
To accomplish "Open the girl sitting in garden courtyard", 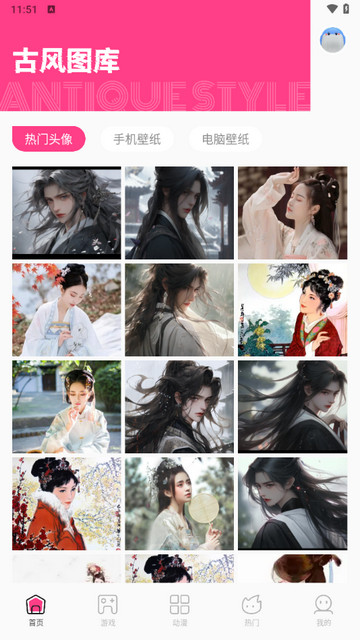I will pyautogui.click(x=67, y=407).
